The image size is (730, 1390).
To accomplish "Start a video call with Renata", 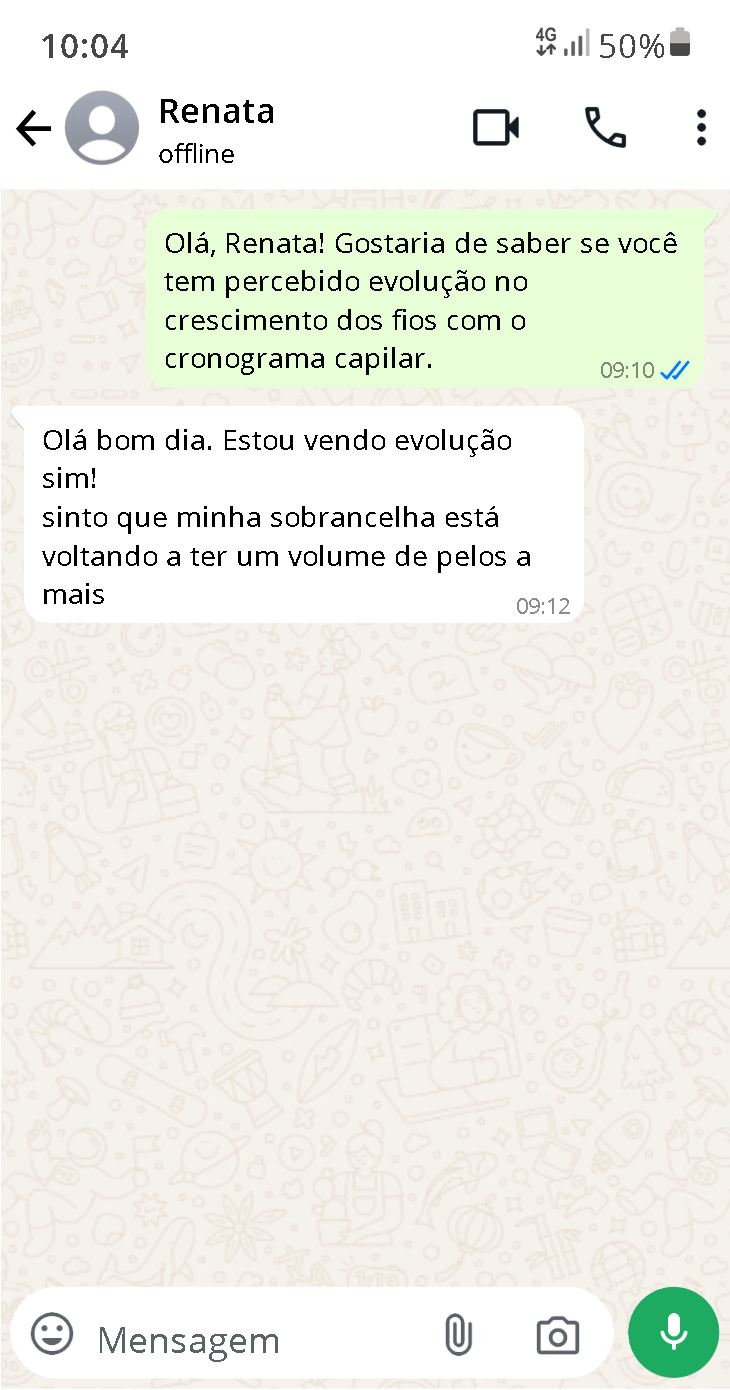I will tap(496, 128).
